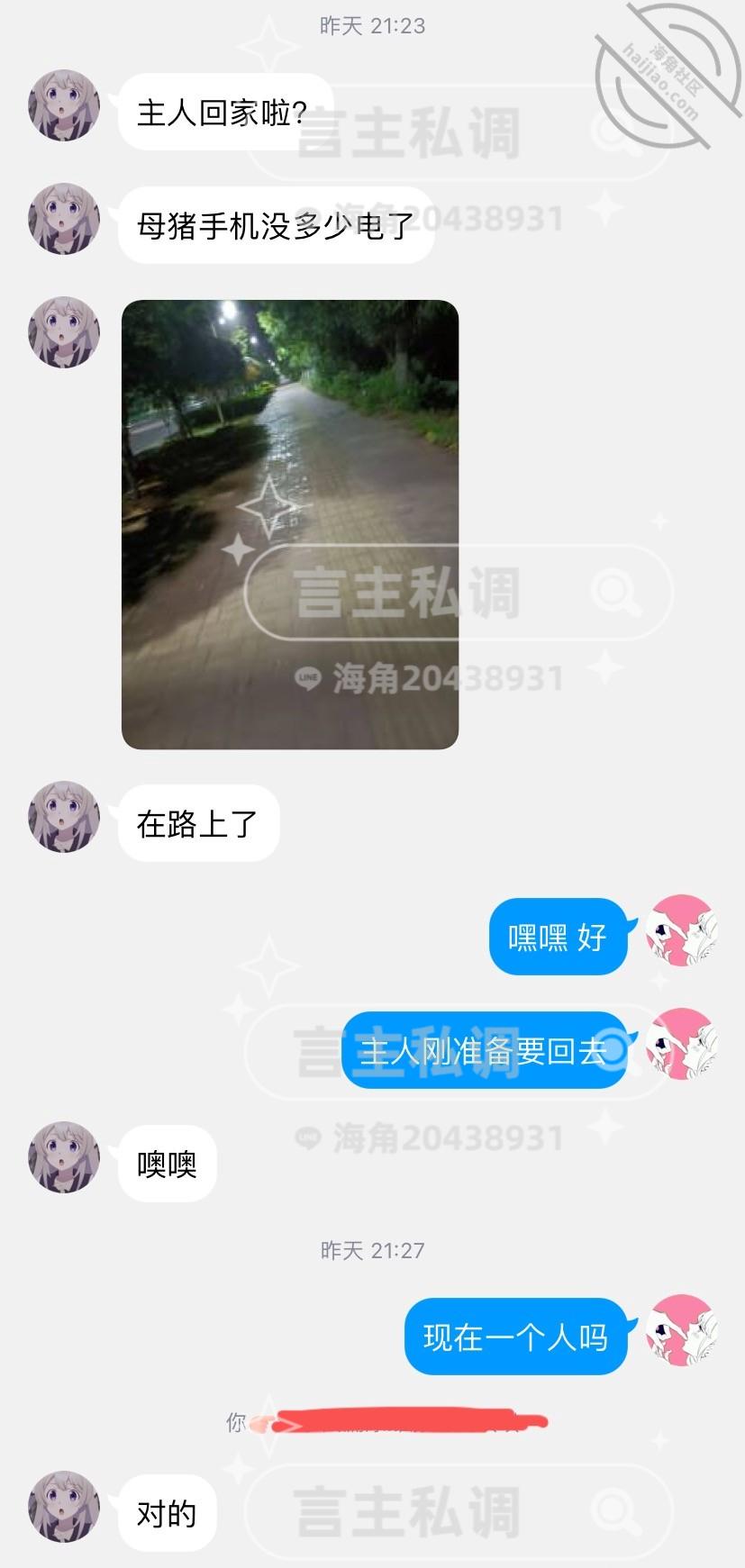Select the '噢噢' message bubble
745x1568 pixels.
[164, 1163]
